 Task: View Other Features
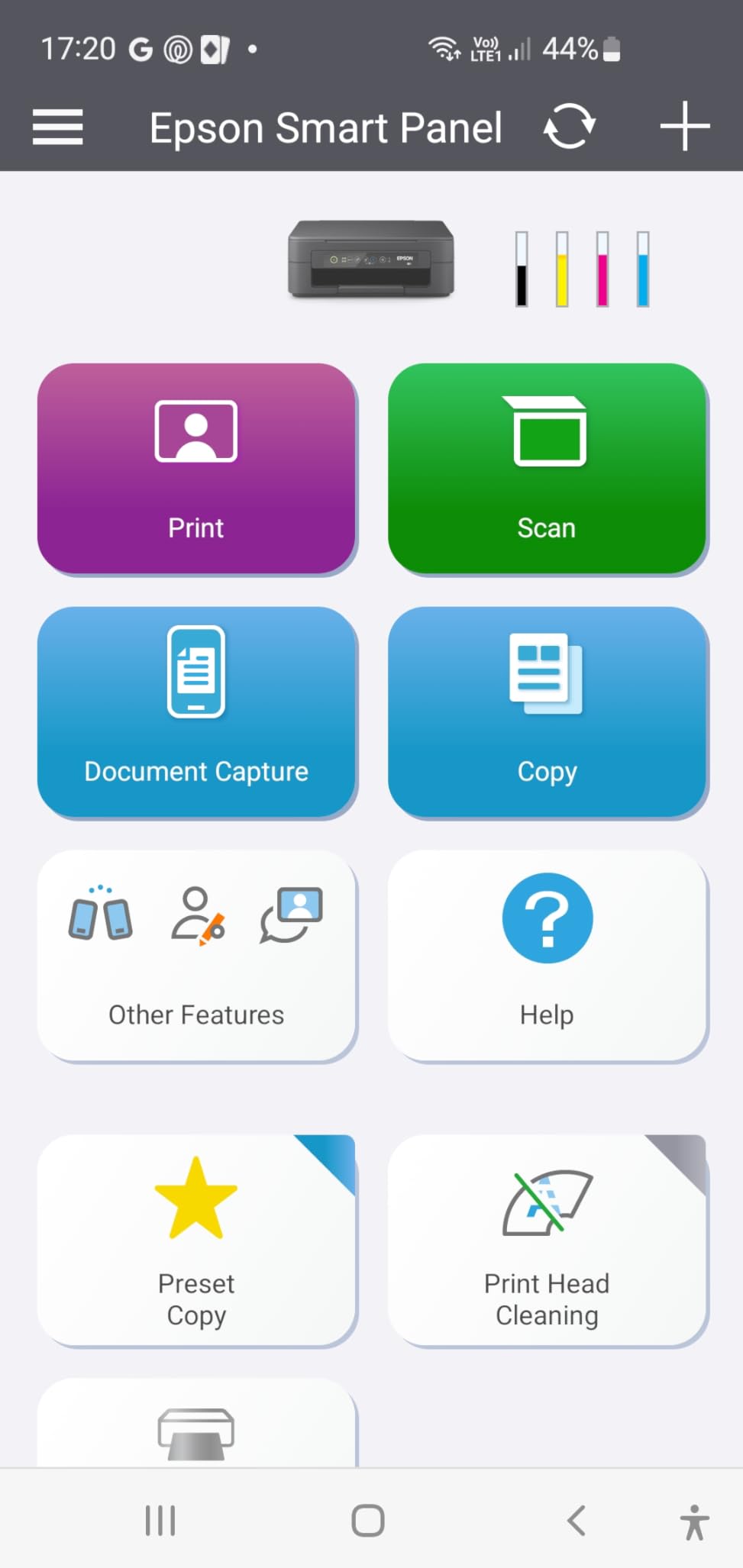[196, 955]
